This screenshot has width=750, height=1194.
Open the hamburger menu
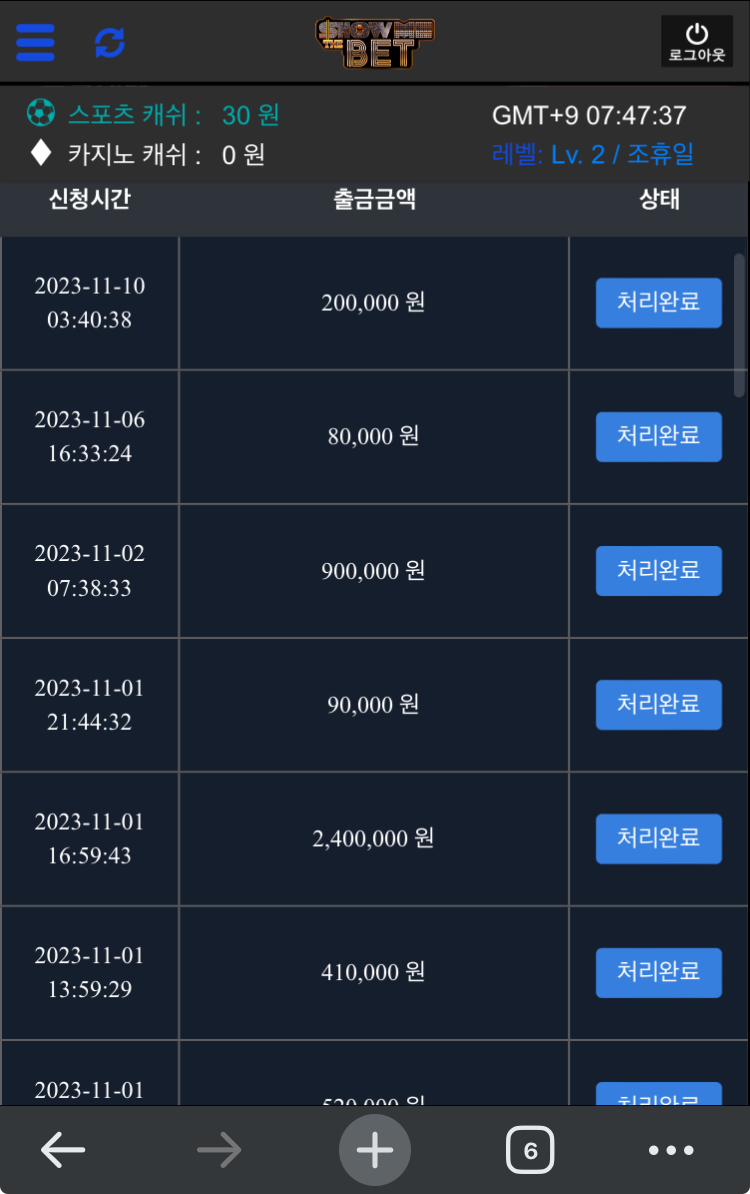click(36, 42)
